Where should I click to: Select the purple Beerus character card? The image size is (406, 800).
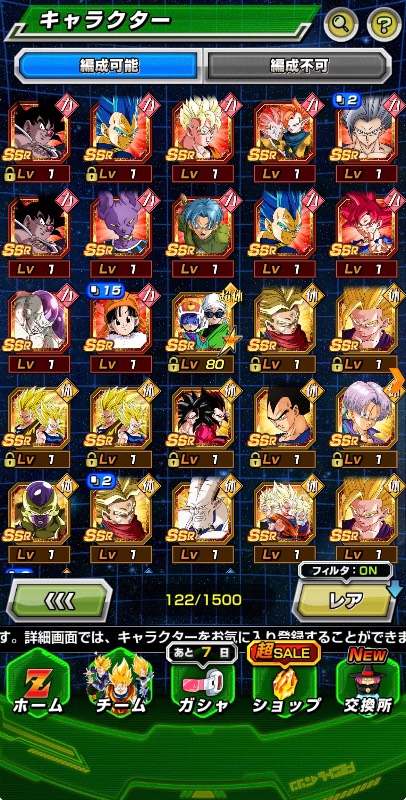120,236
